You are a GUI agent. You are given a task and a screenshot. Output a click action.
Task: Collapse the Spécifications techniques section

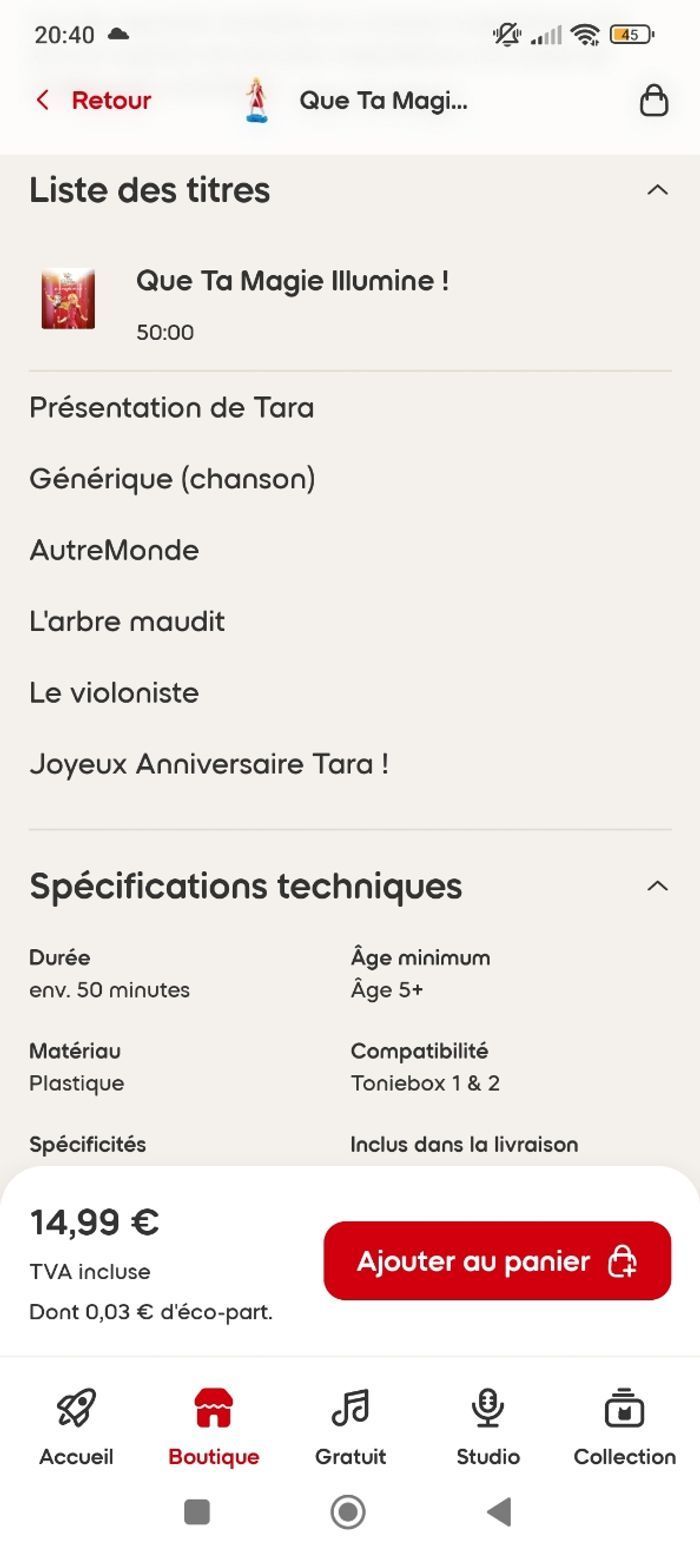click(x=657, y=886)
